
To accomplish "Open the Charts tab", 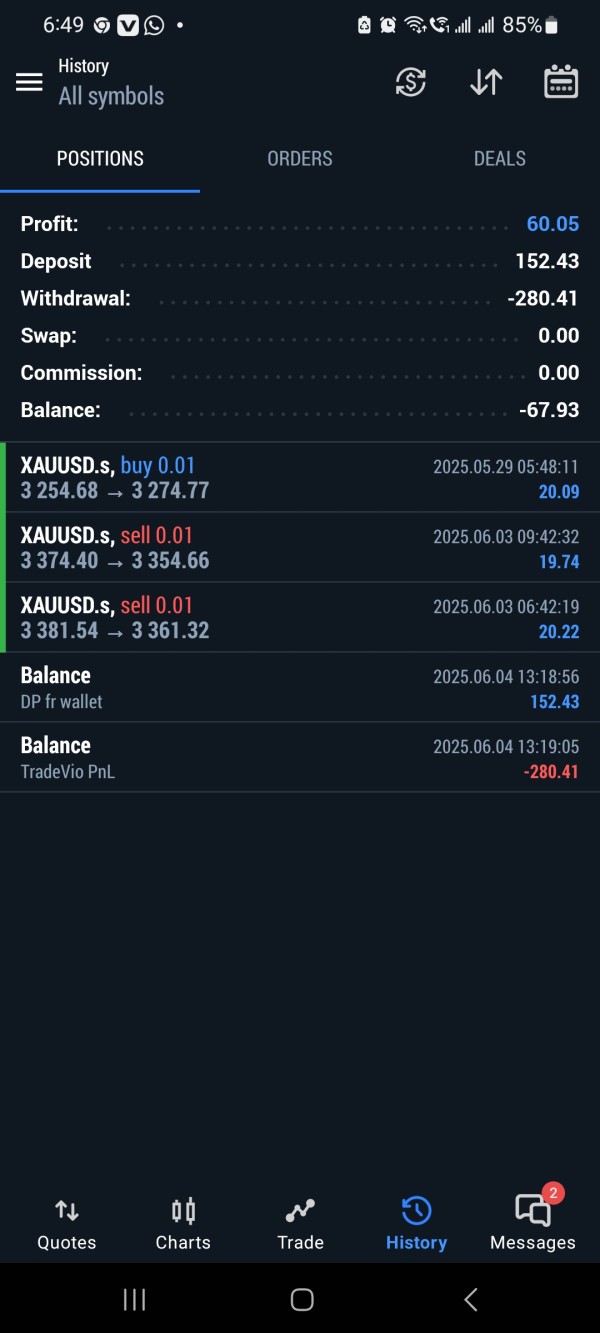I will [x=183, y=1224].
